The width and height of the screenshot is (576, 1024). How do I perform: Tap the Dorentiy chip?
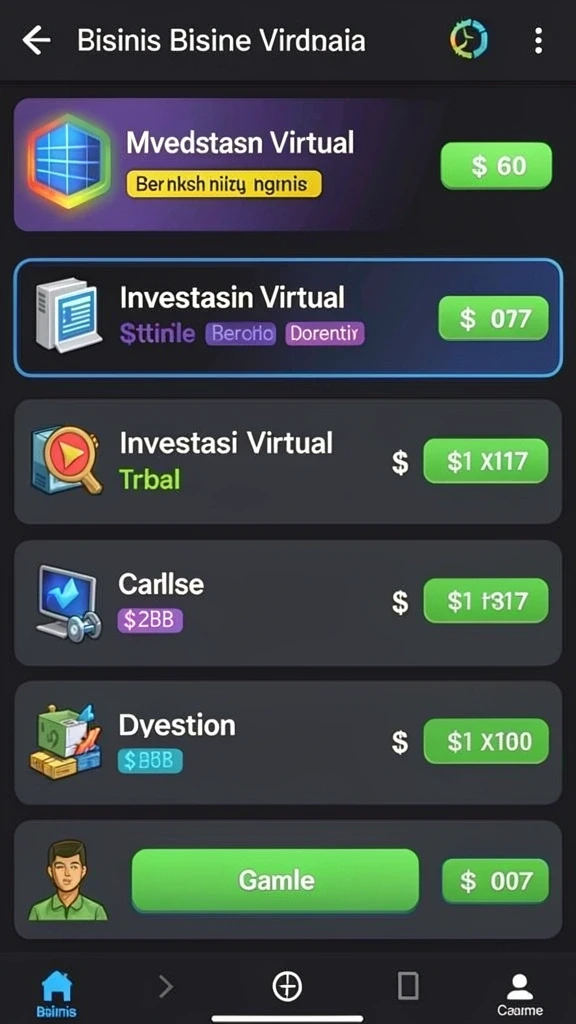click(x=325, y=334)
